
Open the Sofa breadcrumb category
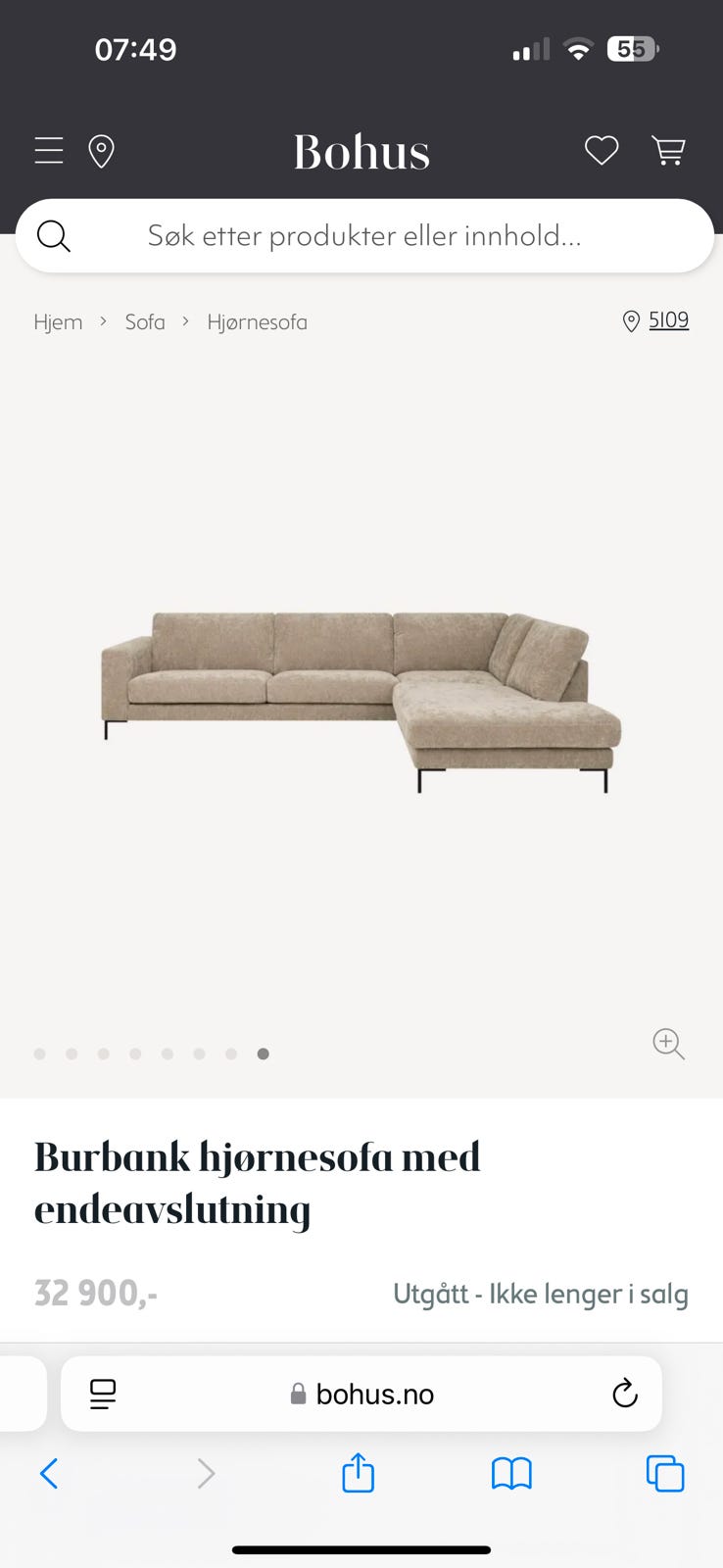145,322
